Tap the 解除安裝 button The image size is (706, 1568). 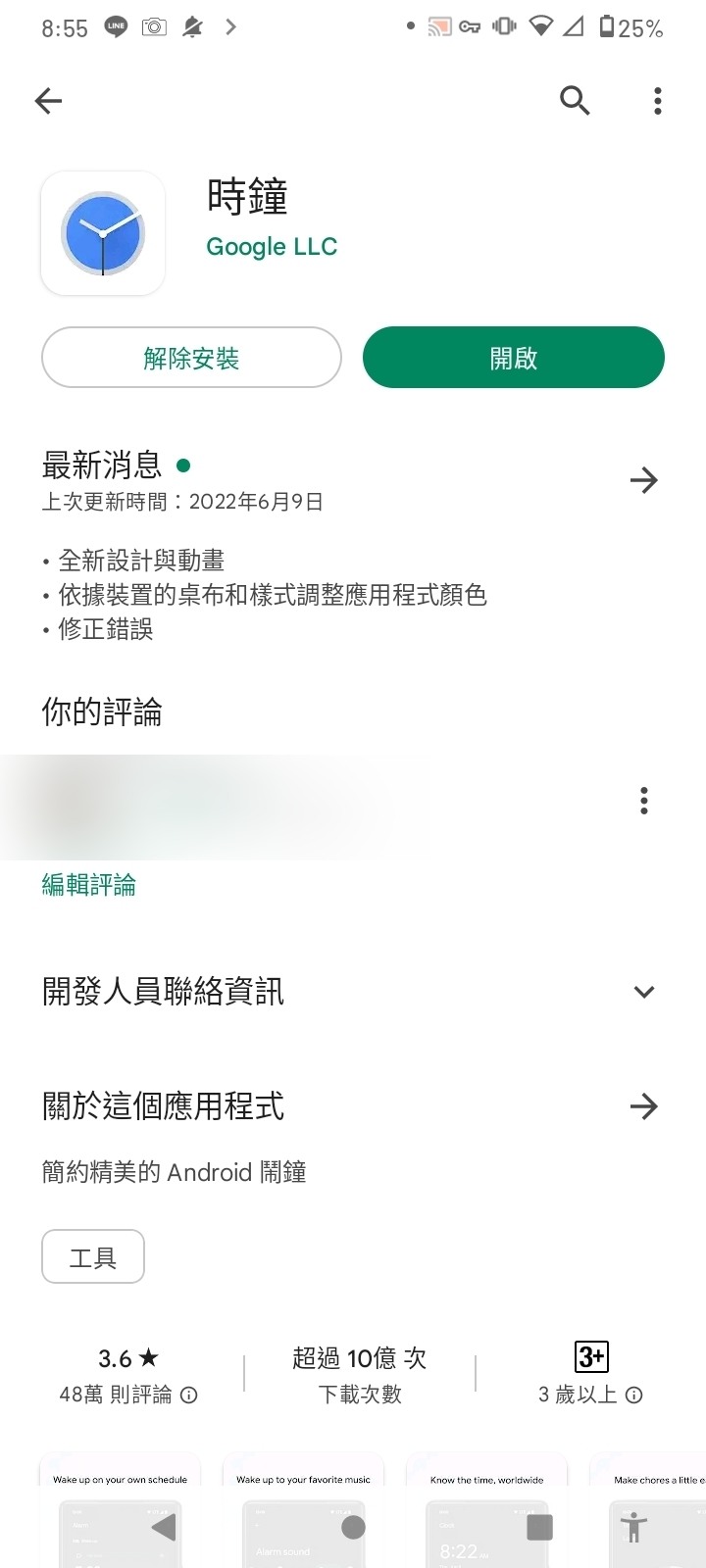191,358
